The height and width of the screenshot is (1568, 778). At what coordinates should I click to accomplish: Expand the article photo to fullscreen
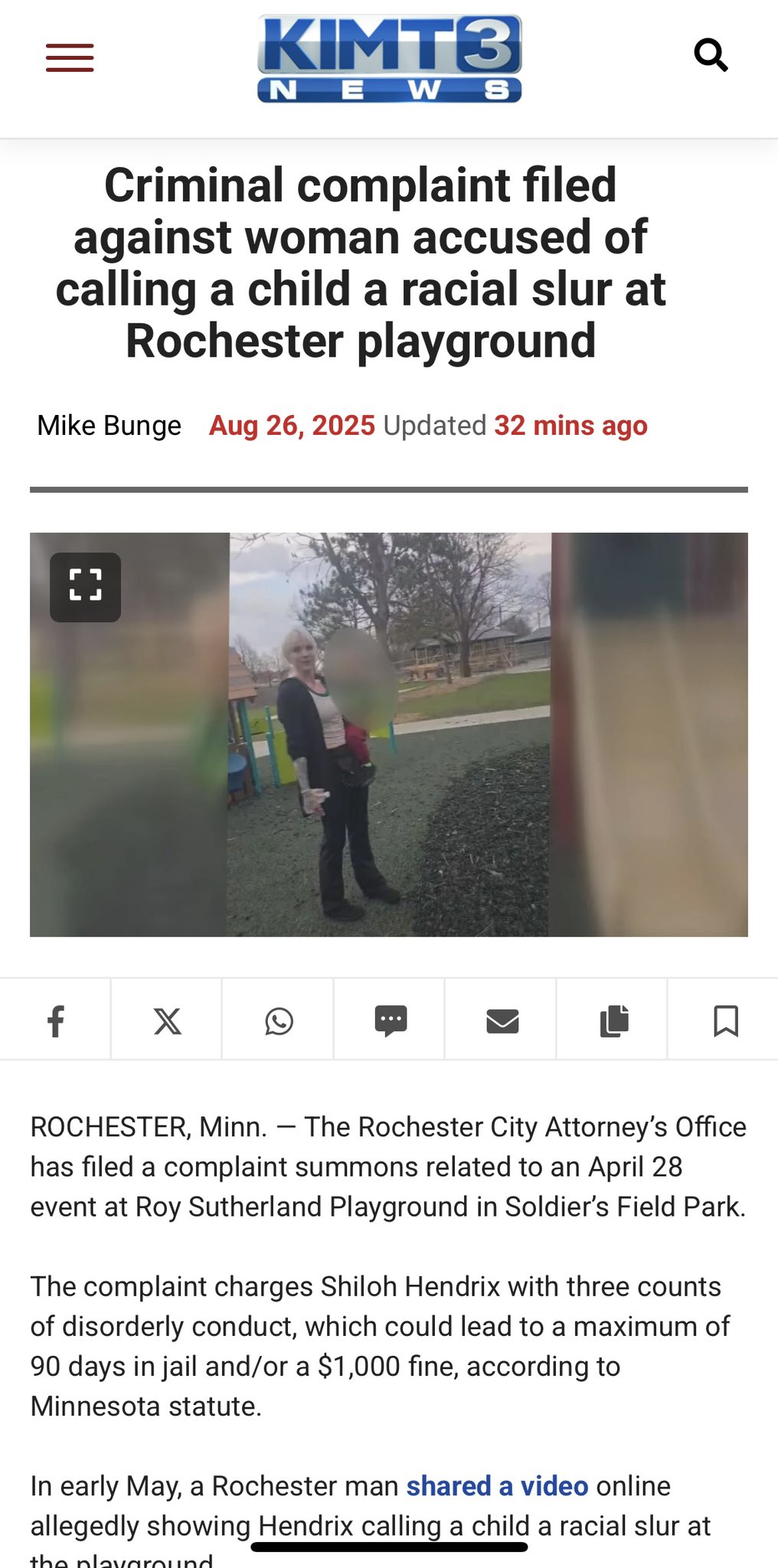point(85,587)
